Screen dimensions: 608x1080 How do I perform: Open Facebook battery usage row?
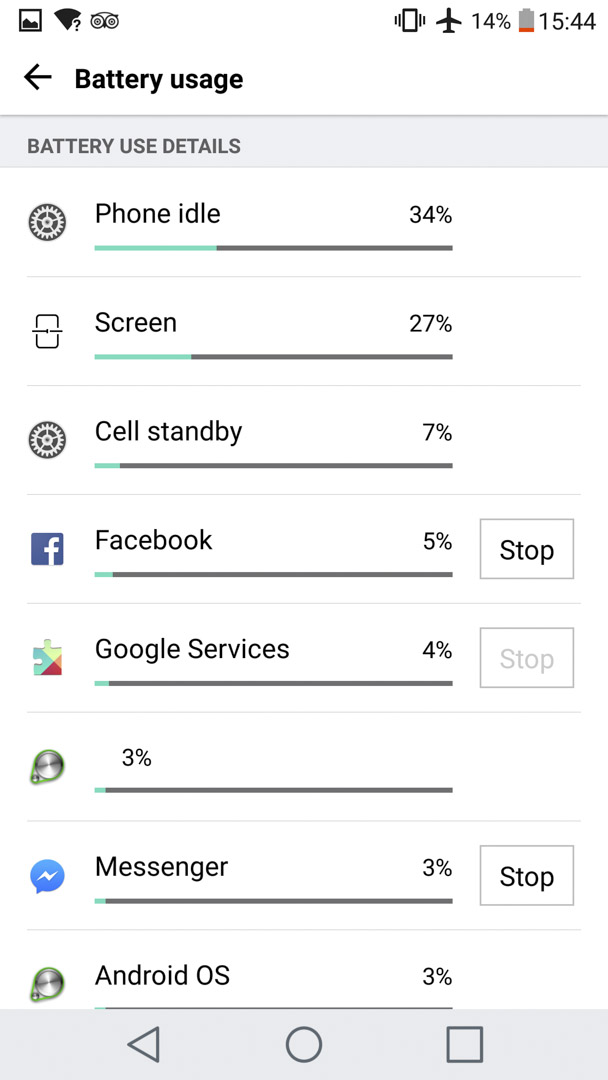coord(304,549)
